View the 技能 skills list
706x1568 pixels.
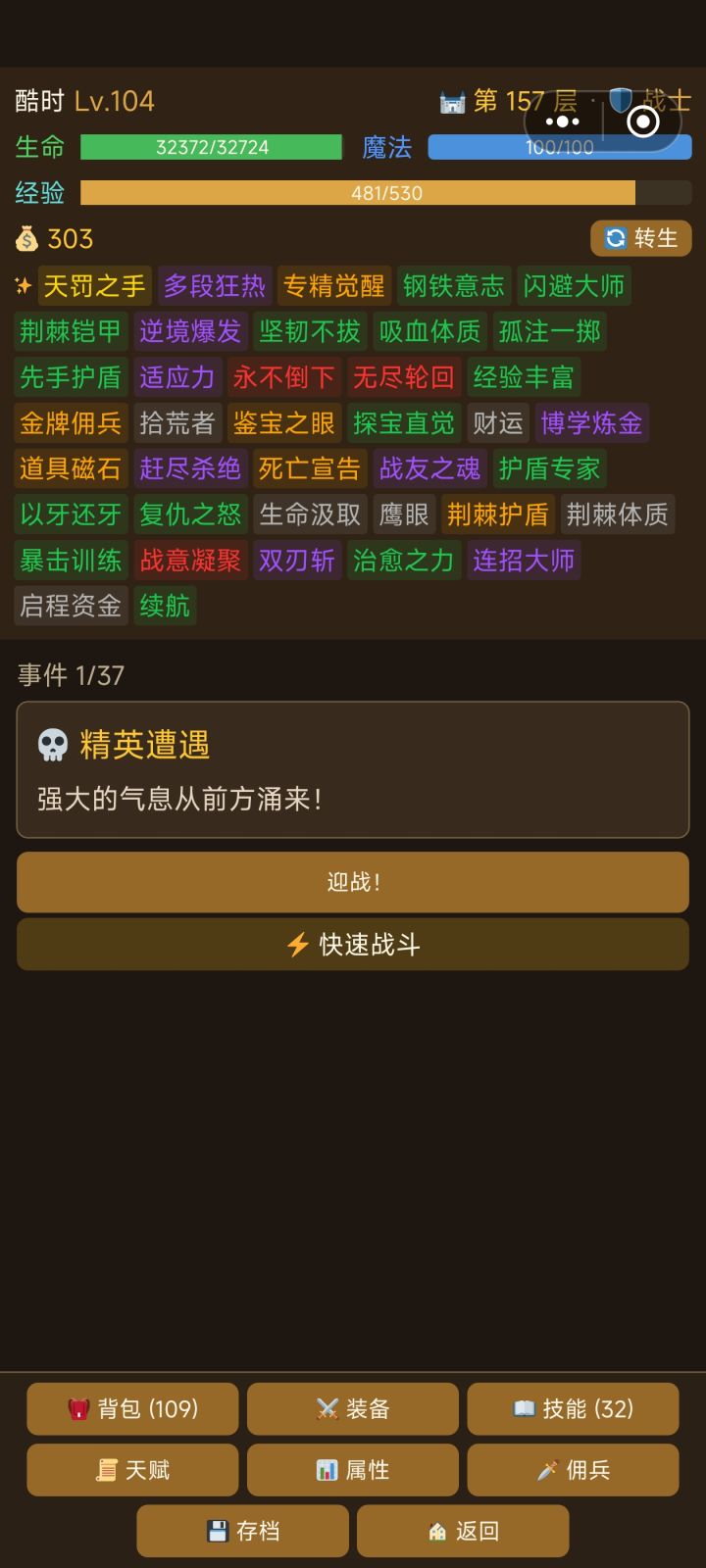573,1409
